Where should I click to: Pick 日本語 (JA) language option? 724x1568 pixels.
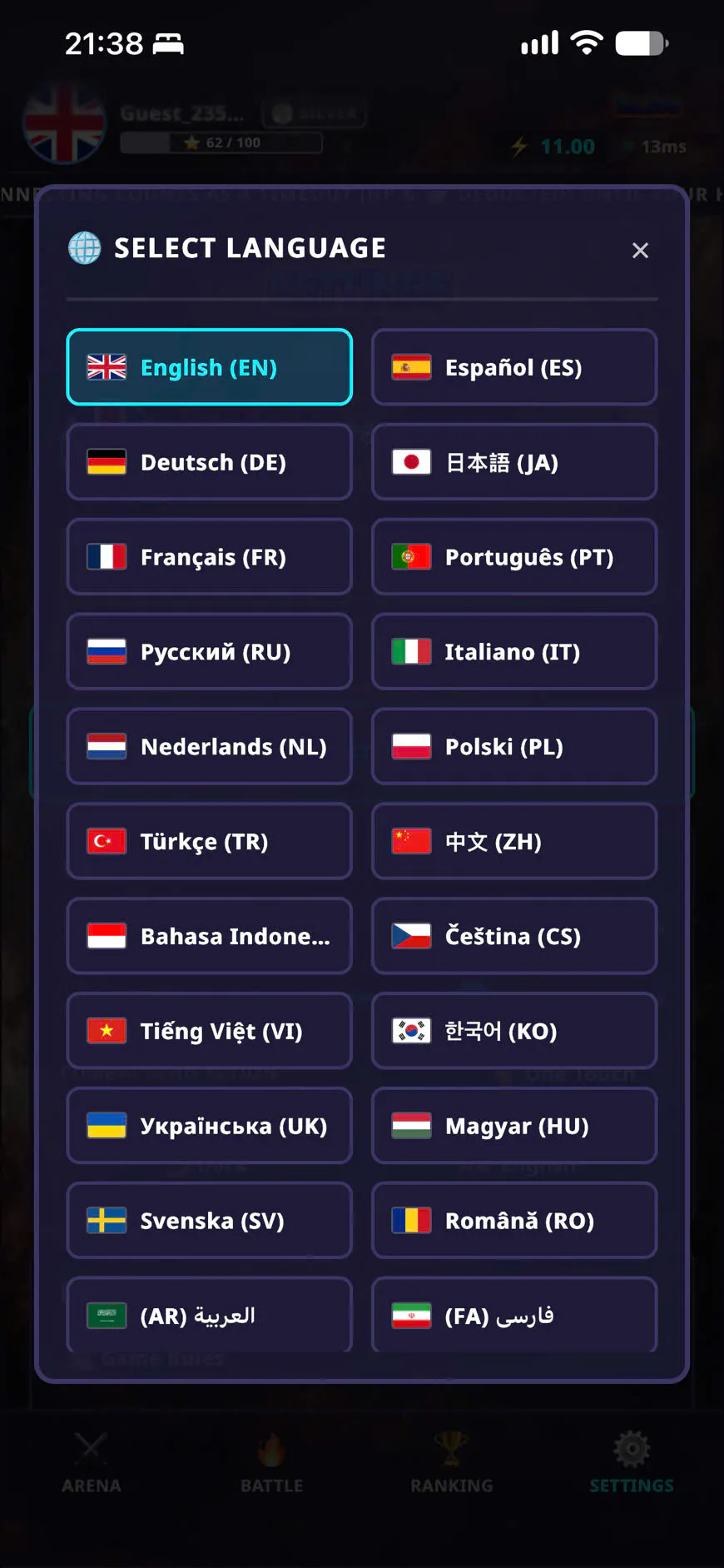(x=514, y=462)
